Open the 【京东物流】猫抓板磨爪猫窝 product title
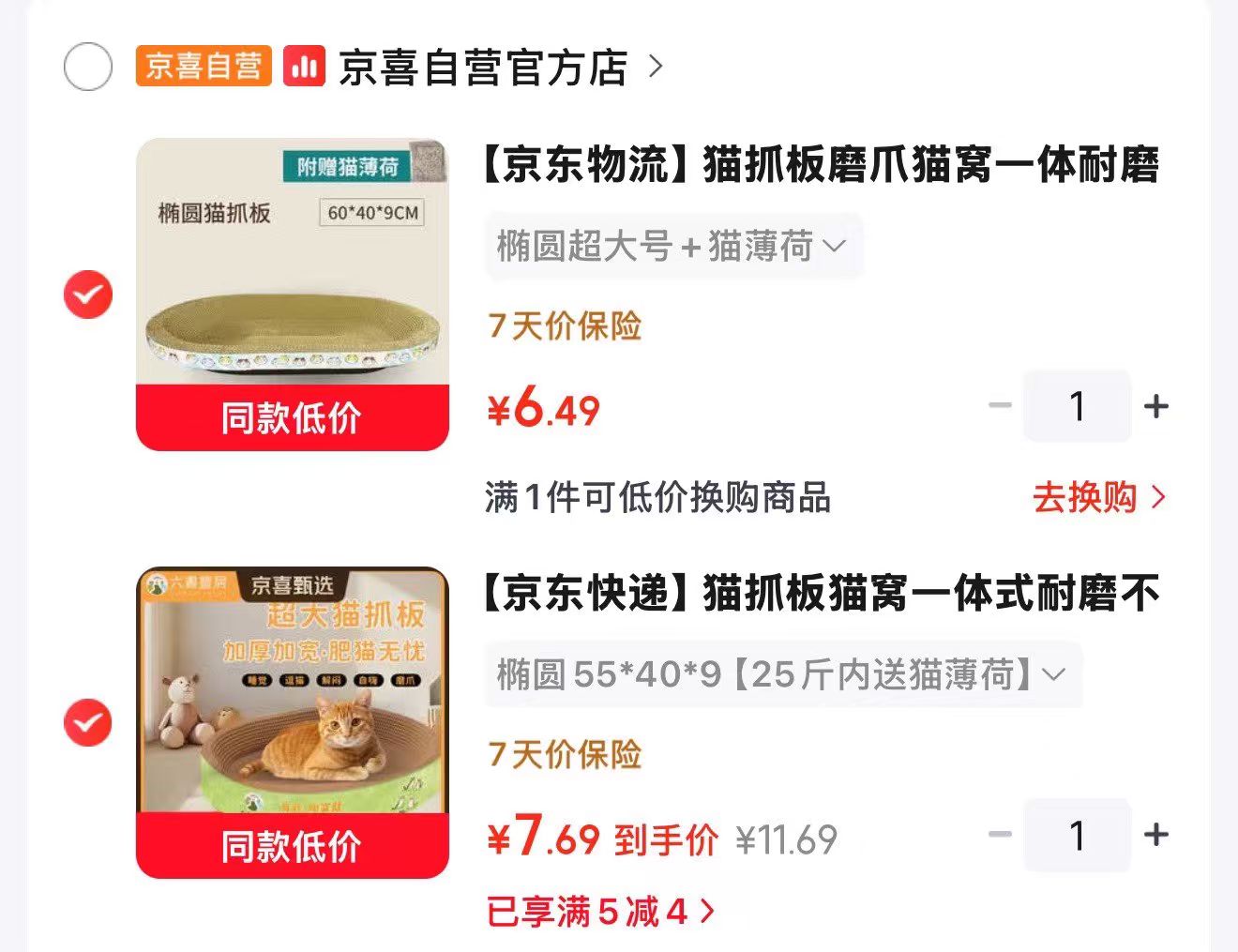Screen dimensions: 1238x952 [x=823, y=165]
